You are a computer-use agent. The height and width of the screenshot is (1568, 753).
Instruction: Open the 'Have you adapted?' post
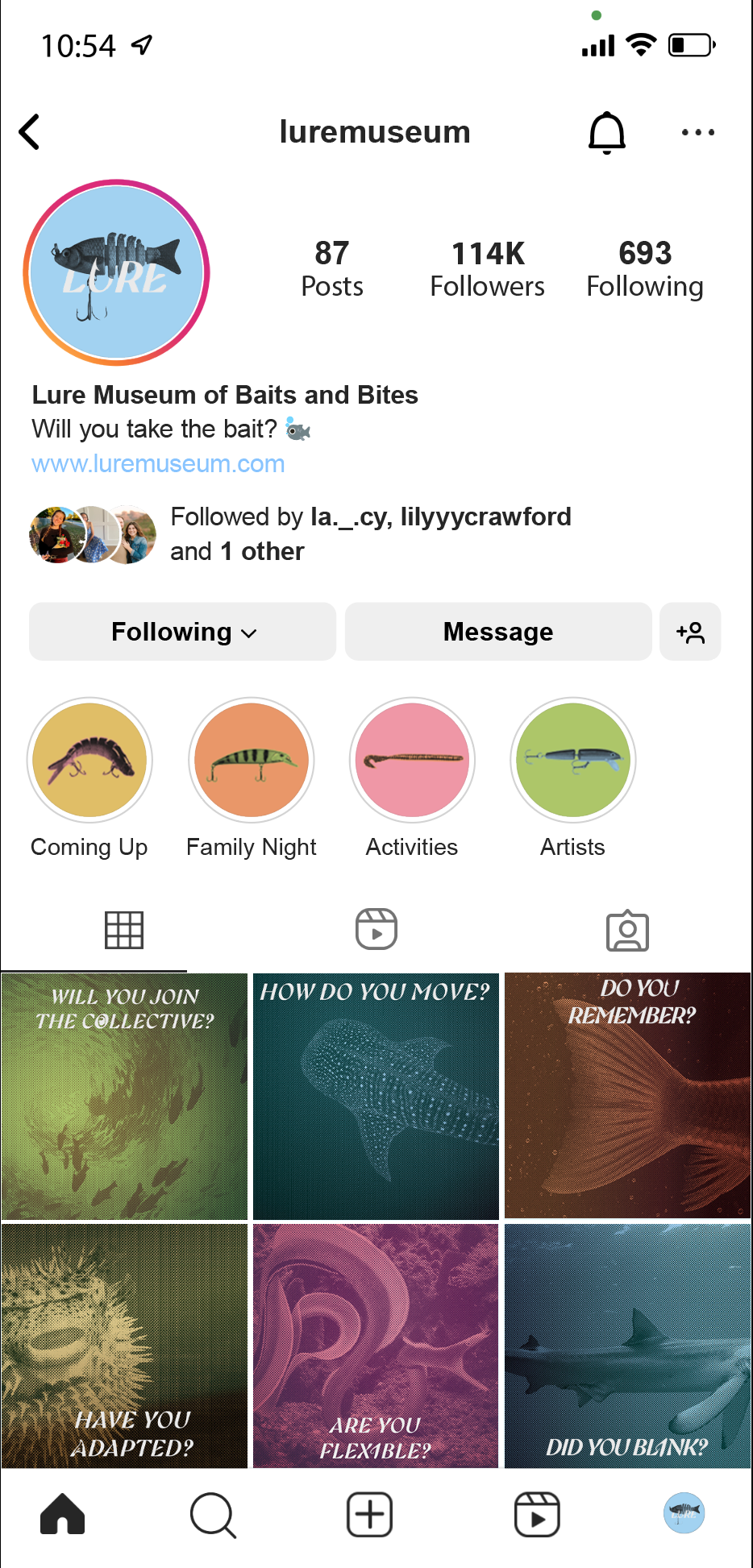tap(124, 1346)
